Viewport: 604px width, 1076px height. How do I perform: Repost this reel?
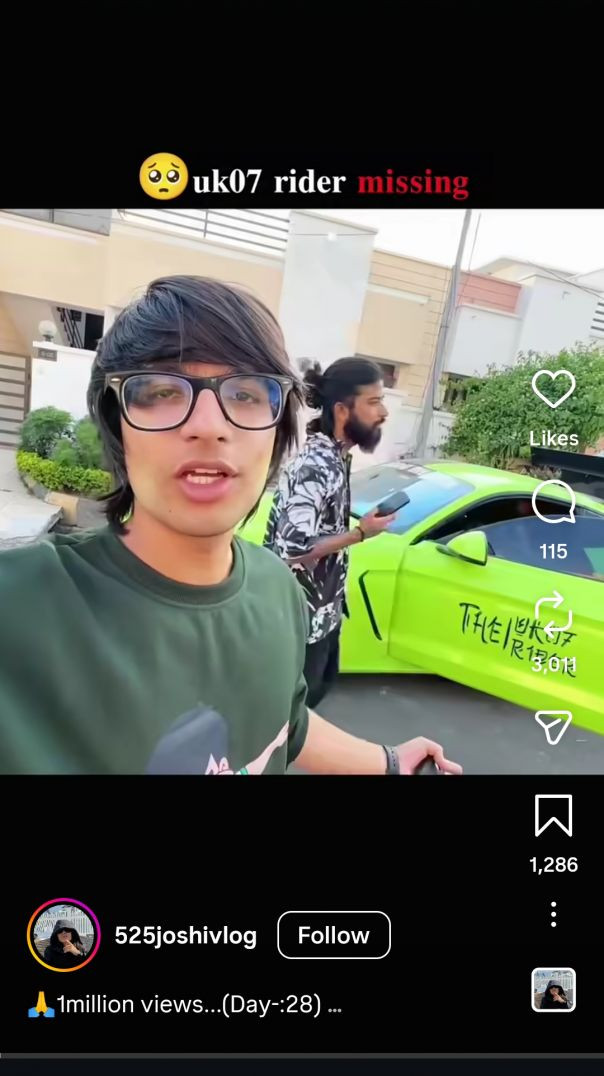coord(553,613)
